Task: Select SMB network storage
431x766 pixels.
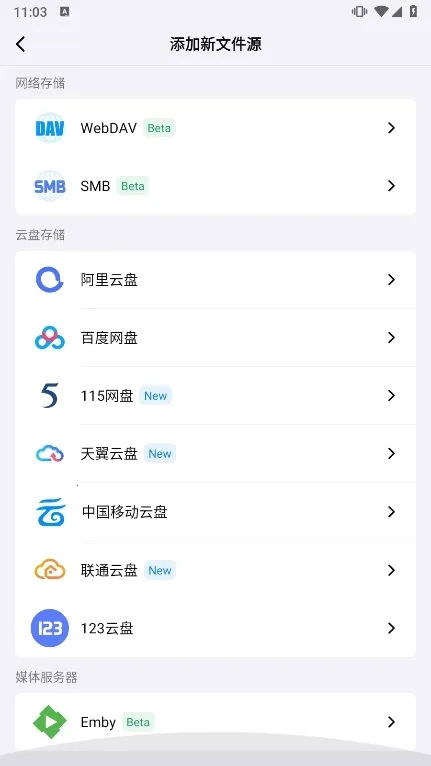Action: tap(216, 186)
